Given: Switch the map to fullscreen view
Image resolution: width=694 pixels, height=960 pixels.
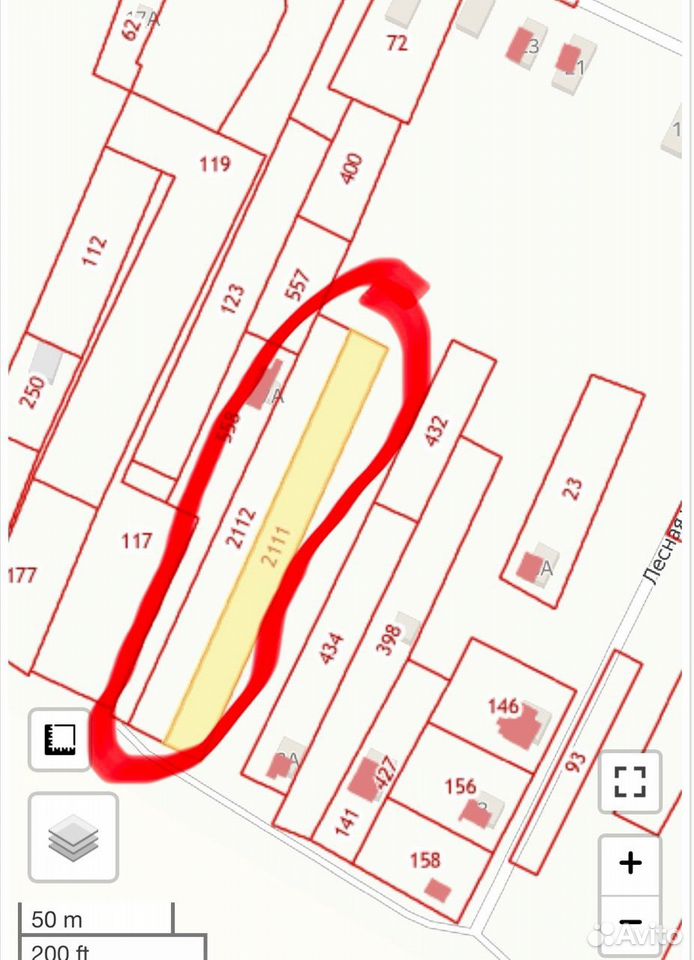Looking at the screenshot, I should tap(630, 782).
